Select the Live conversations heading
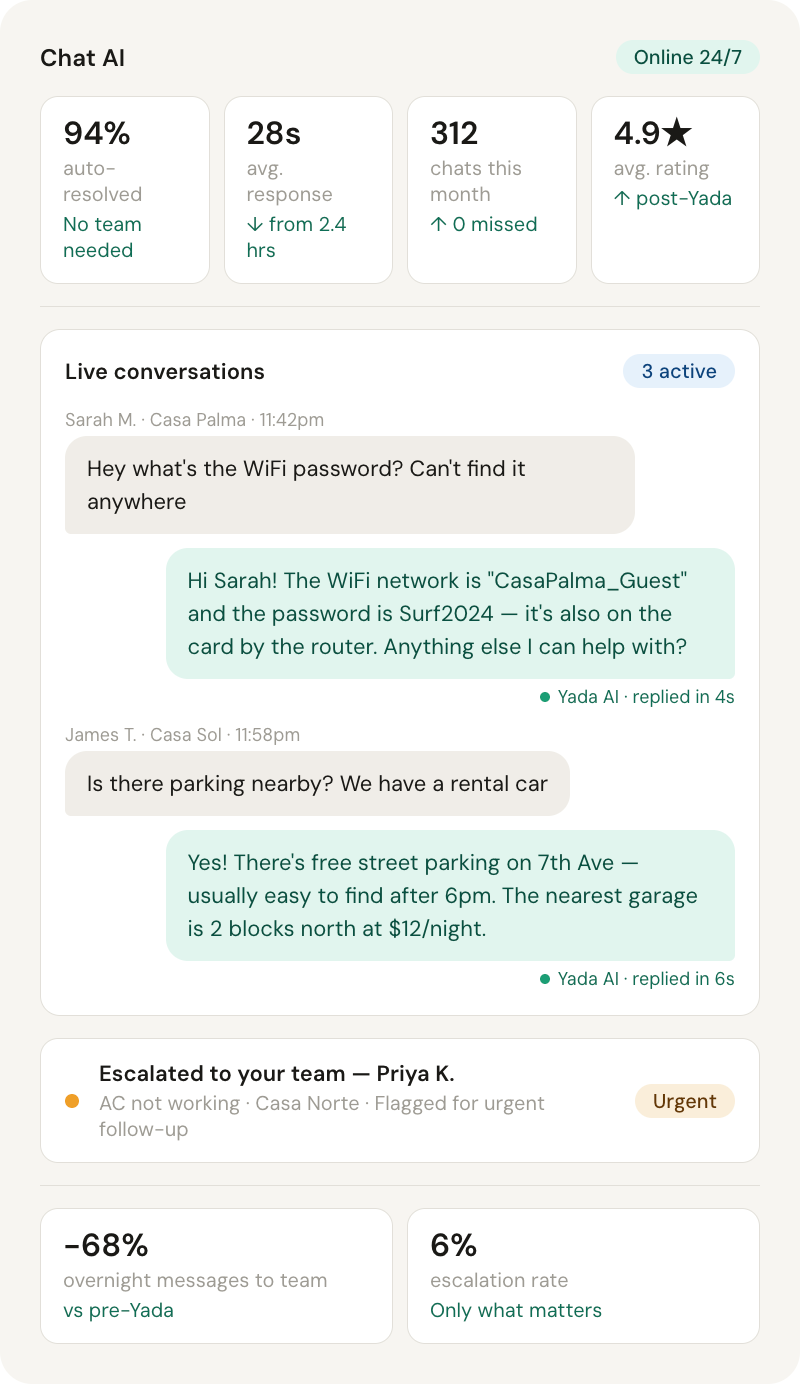 point(164,371)
